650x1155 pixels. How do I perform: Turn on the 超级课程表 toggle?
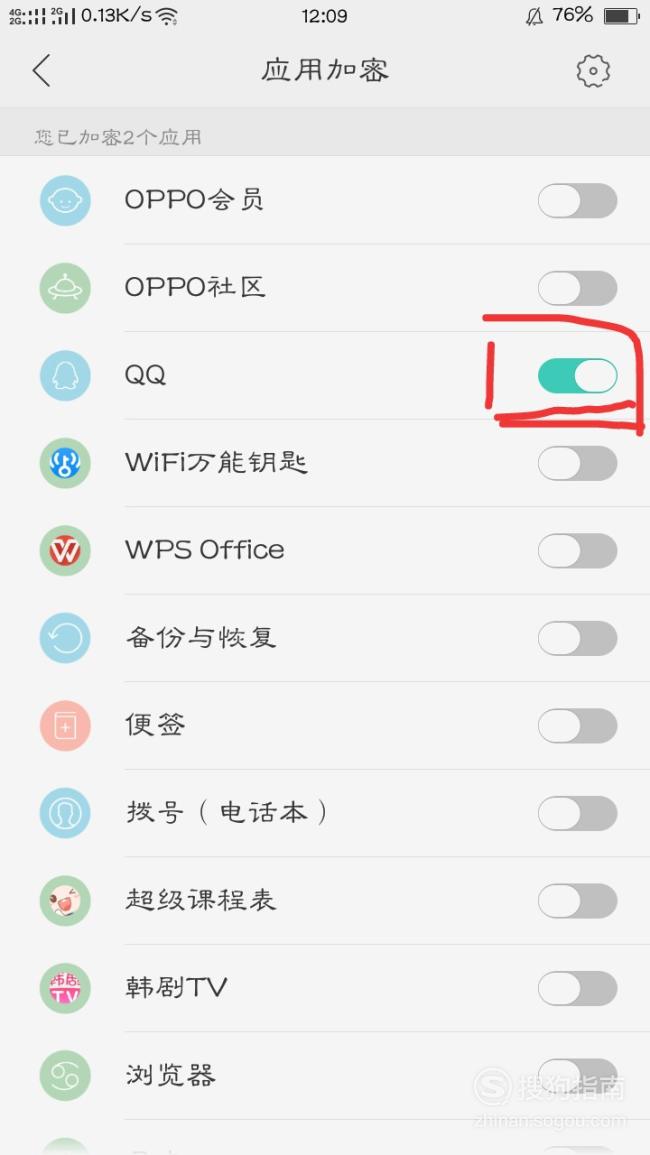(x=577, y=901)
